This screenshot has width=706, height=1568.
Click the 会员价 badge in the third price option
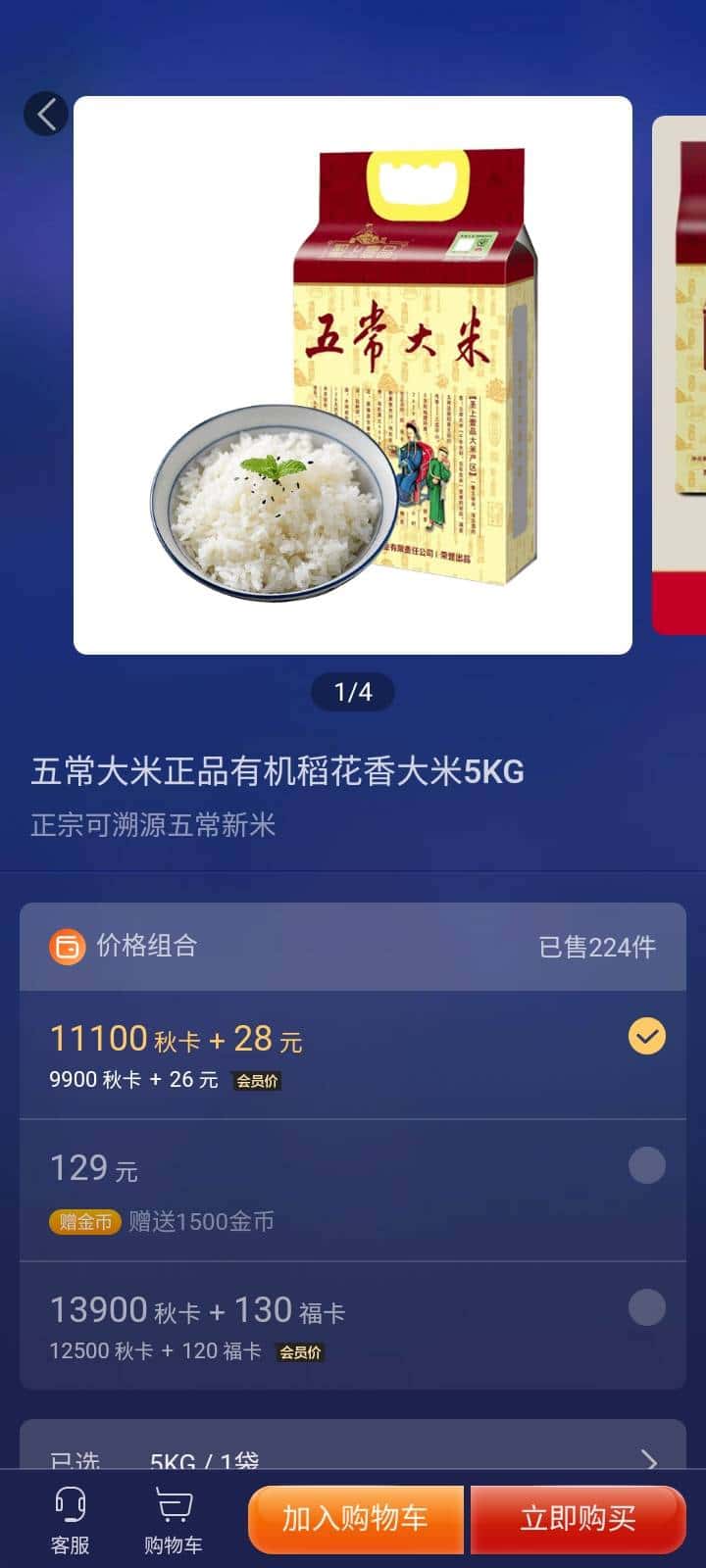[x=299, y=1352]
